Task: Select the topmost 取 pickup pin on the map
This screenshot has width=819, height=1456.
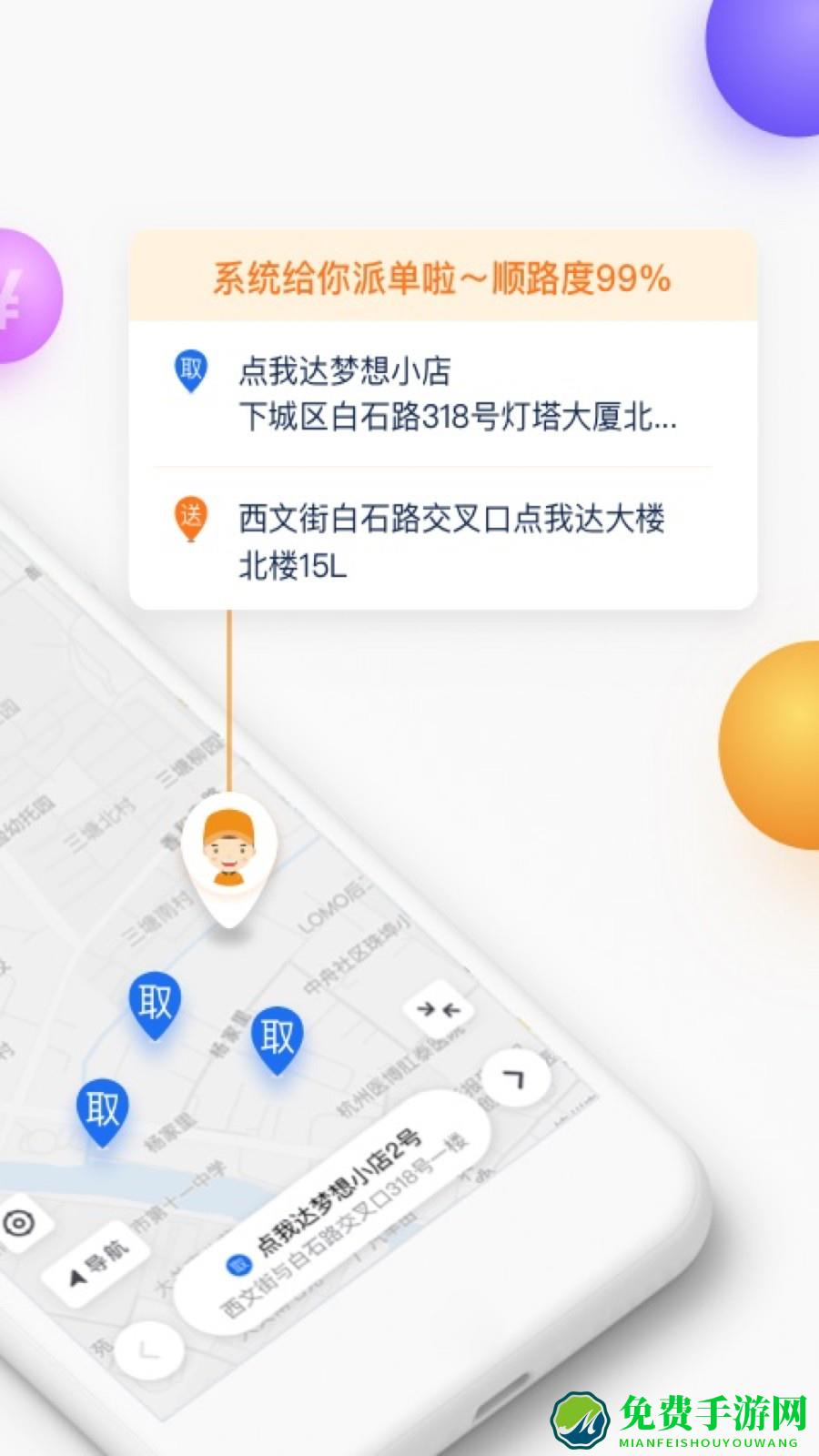Action: pyautogui.click(x=155, y=1001)
